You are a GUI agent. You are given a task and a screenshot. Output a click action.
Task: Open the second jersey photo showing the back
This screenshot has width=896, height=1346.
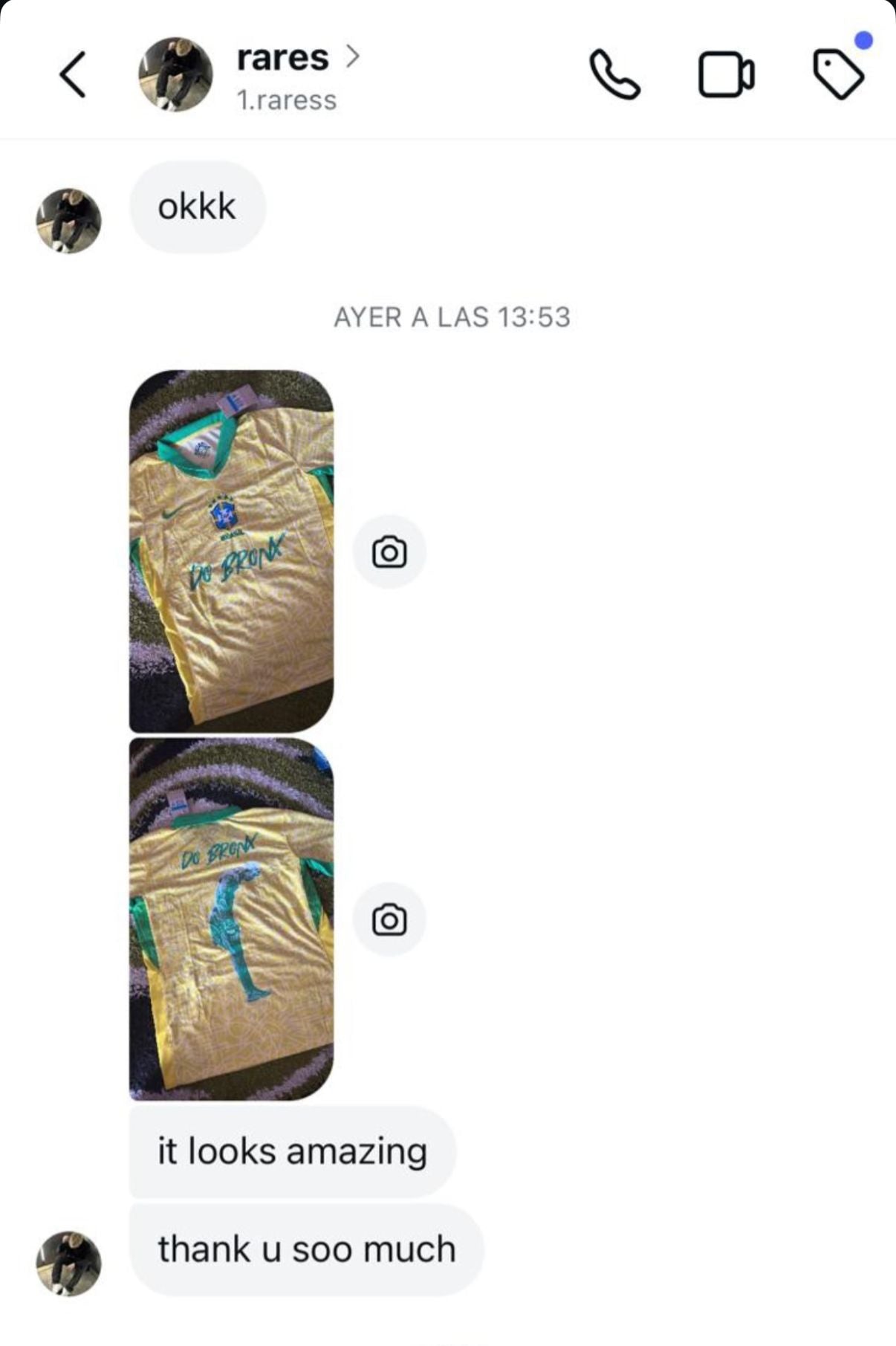[231, 919]
